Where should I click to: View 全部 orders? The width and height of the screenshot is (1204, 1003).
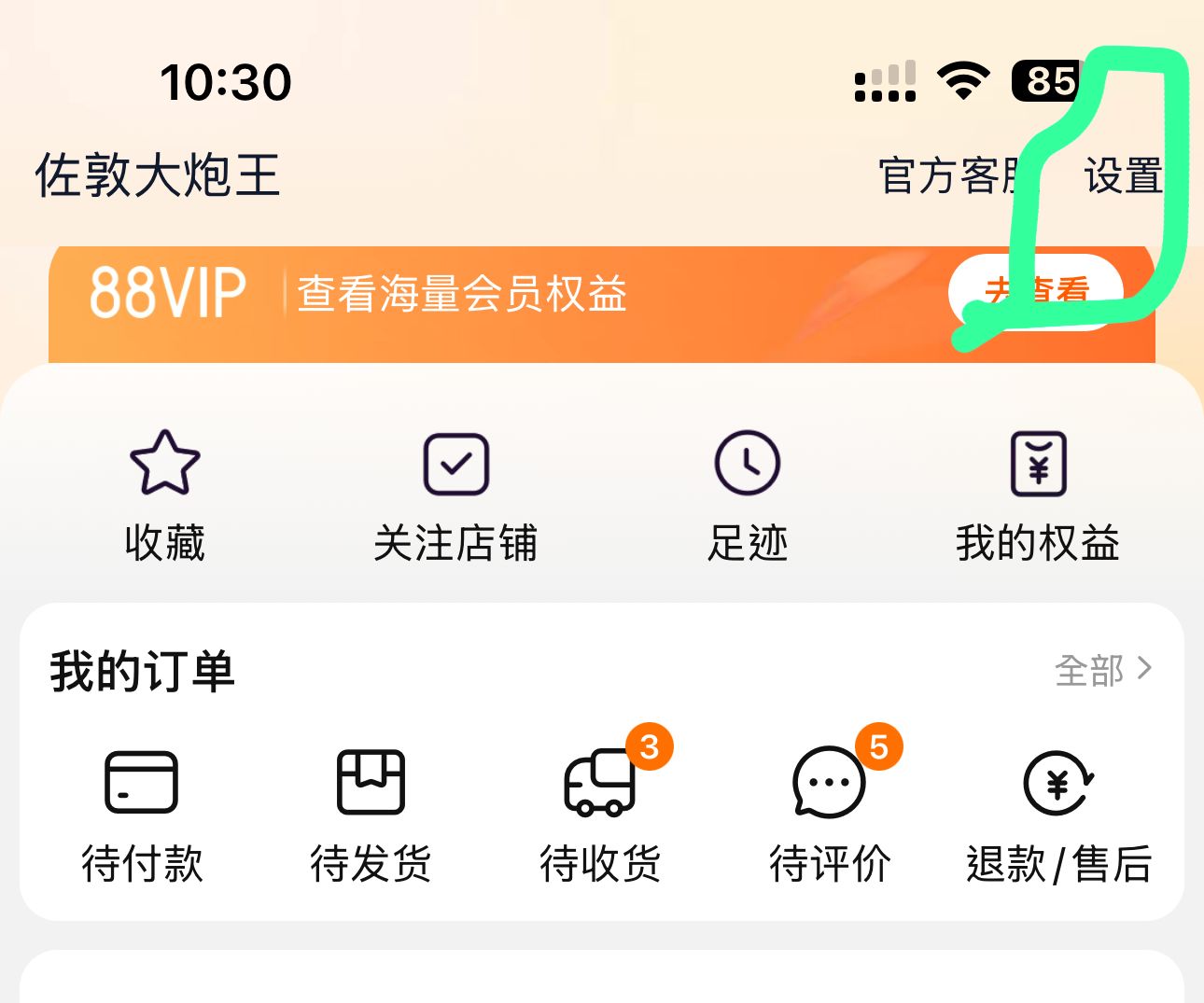pyautogui.click(x=1103, y=670)
